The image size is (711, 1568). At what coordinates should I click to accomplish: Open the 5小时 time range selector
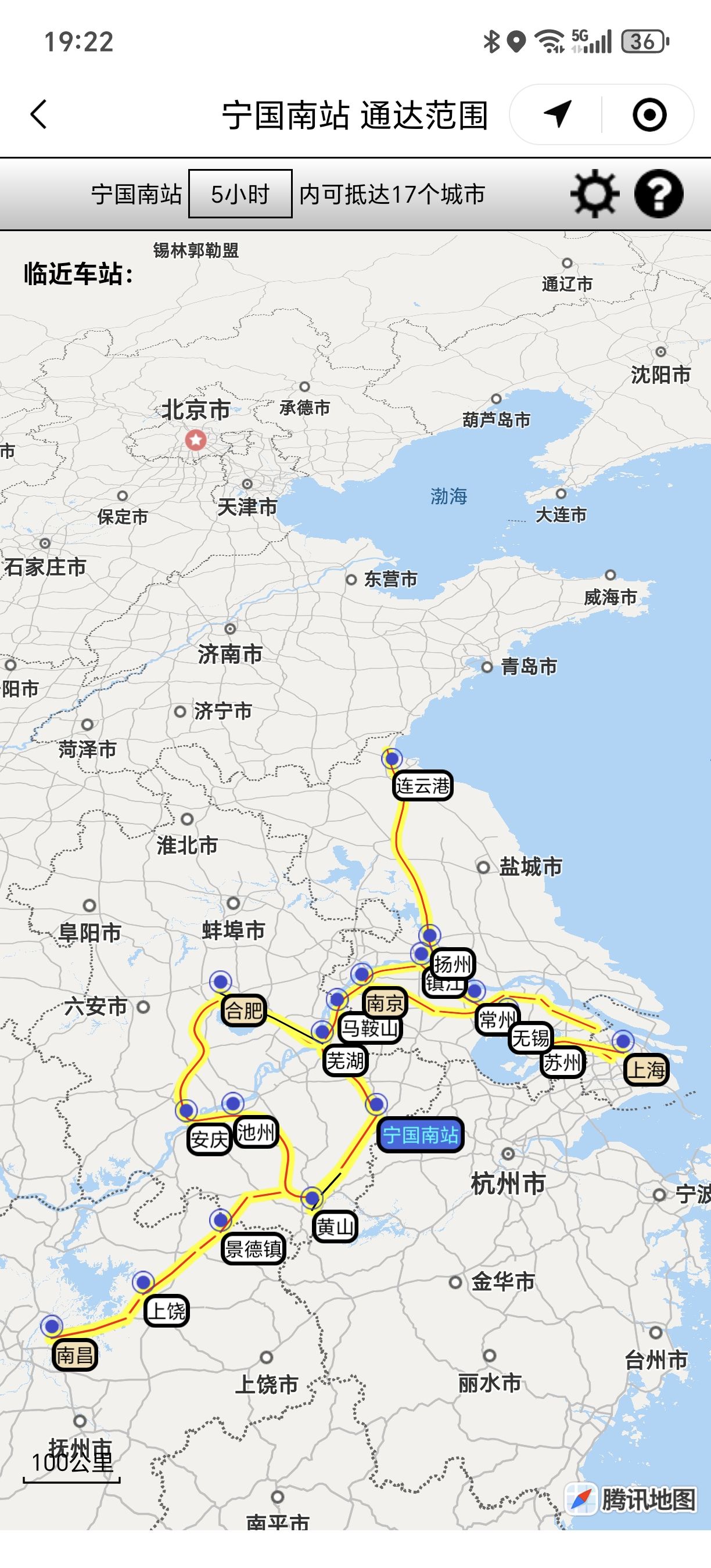(x=240, y=194)
